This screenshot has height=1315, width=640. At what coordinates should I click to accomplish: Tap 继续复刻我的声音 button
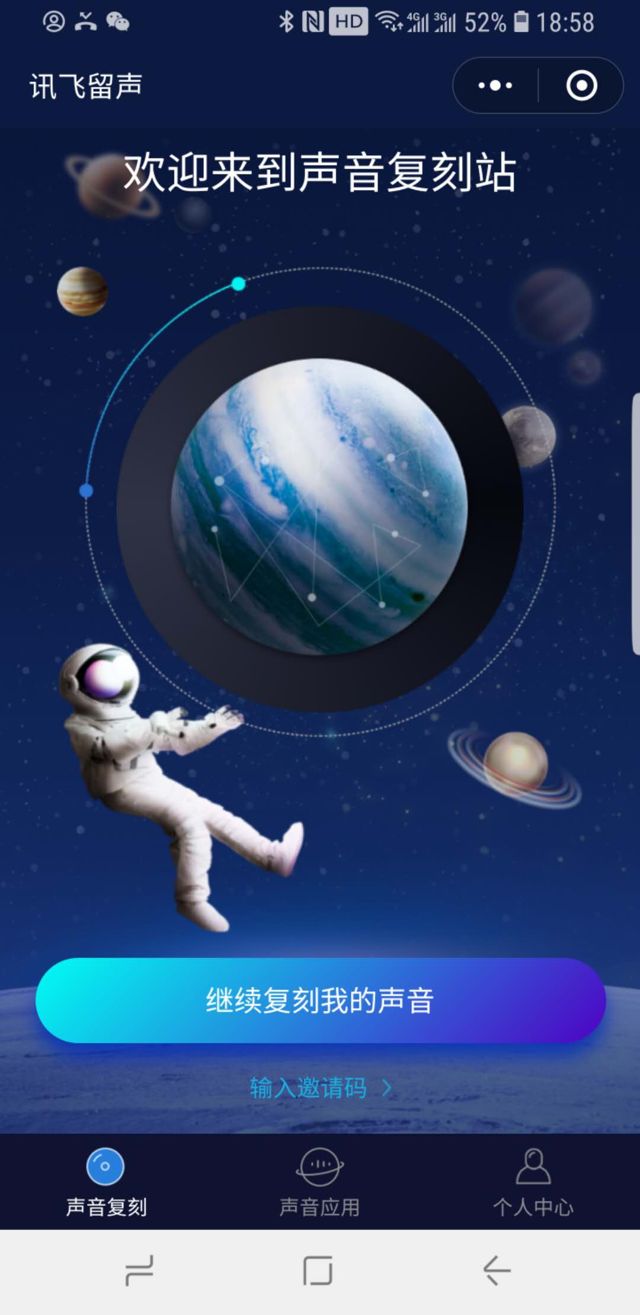coord(320,1000)
